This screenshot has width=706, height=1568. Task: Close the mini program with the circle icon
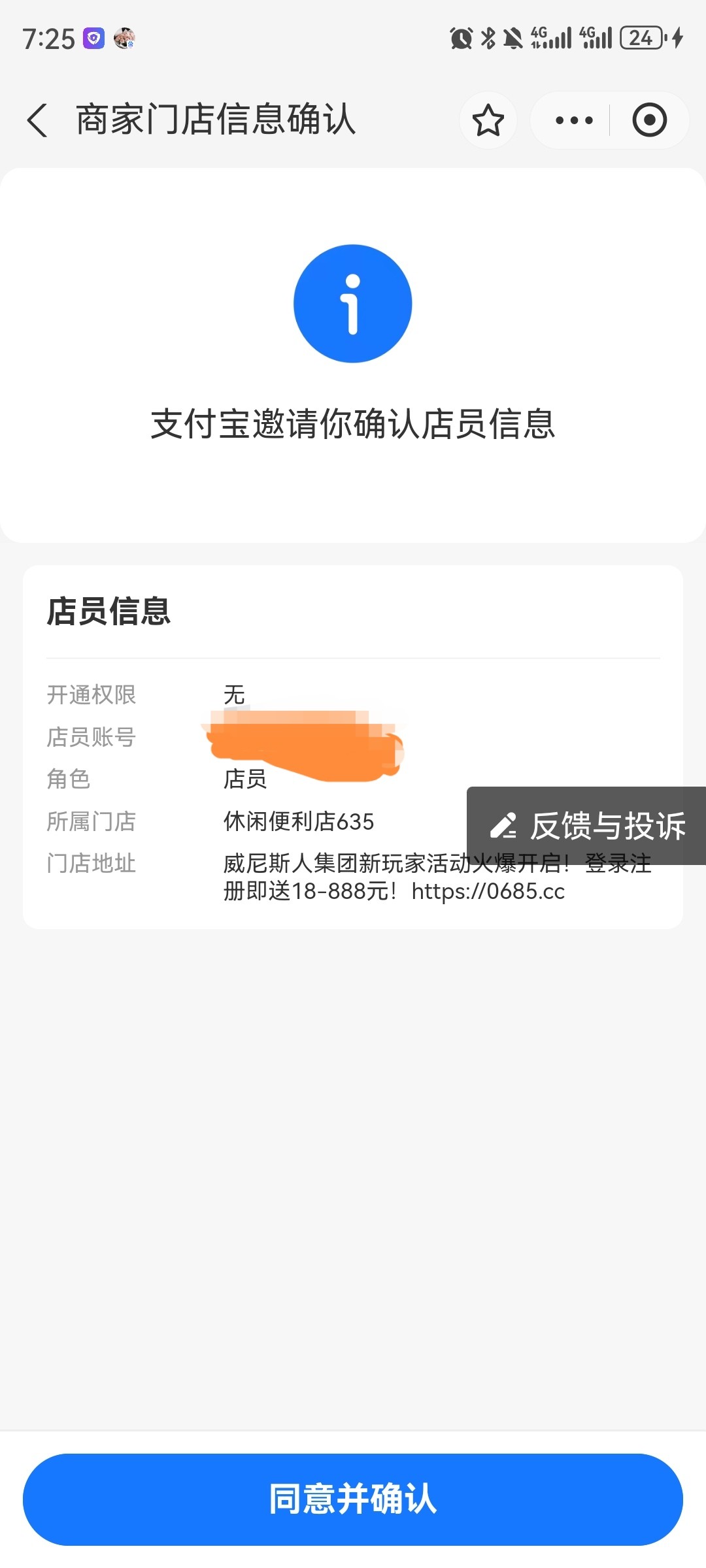pos(649,121)
